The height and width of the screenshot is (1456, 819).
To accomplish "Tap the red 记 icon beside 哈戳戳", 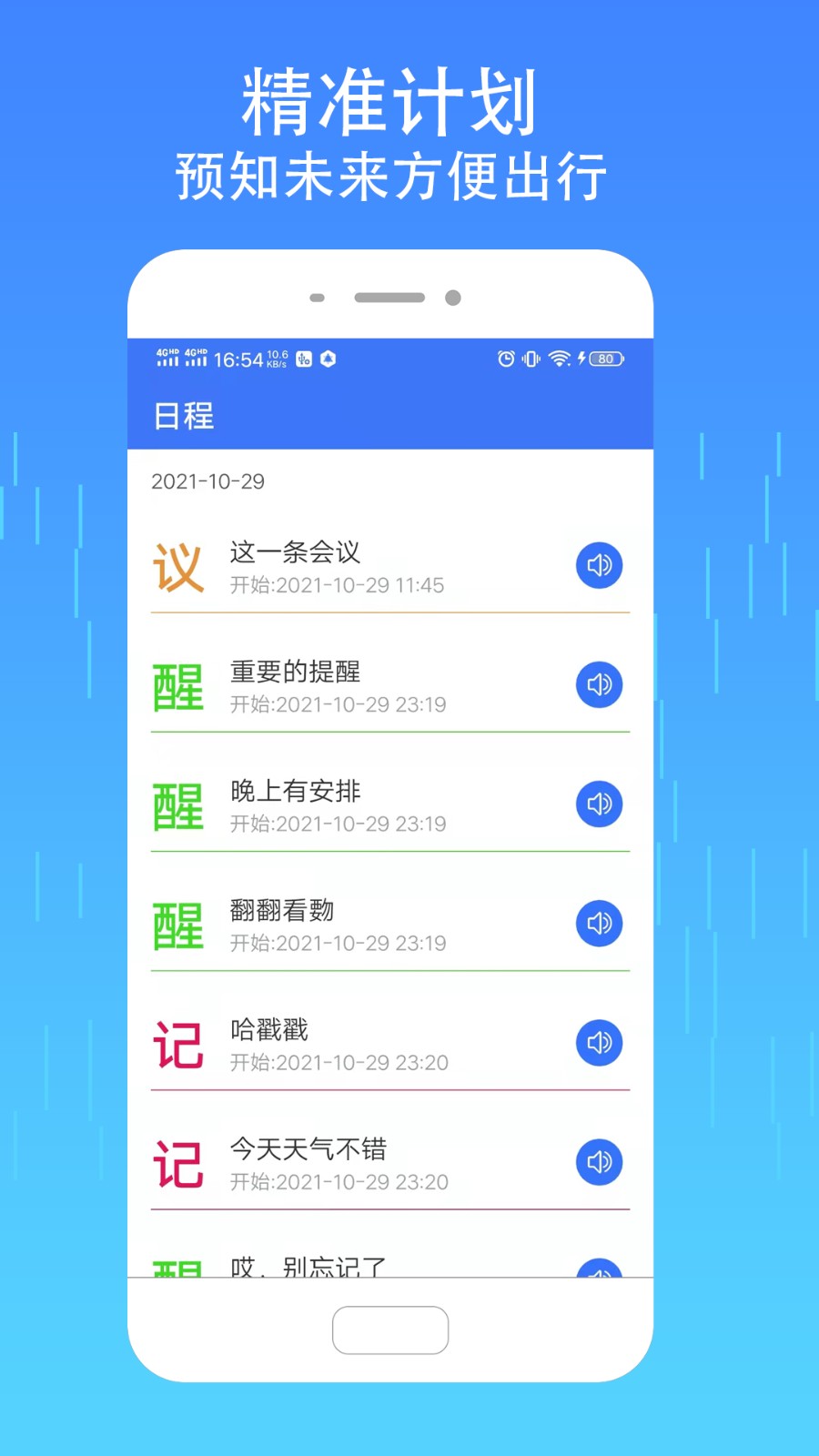I will [178, 1043].
